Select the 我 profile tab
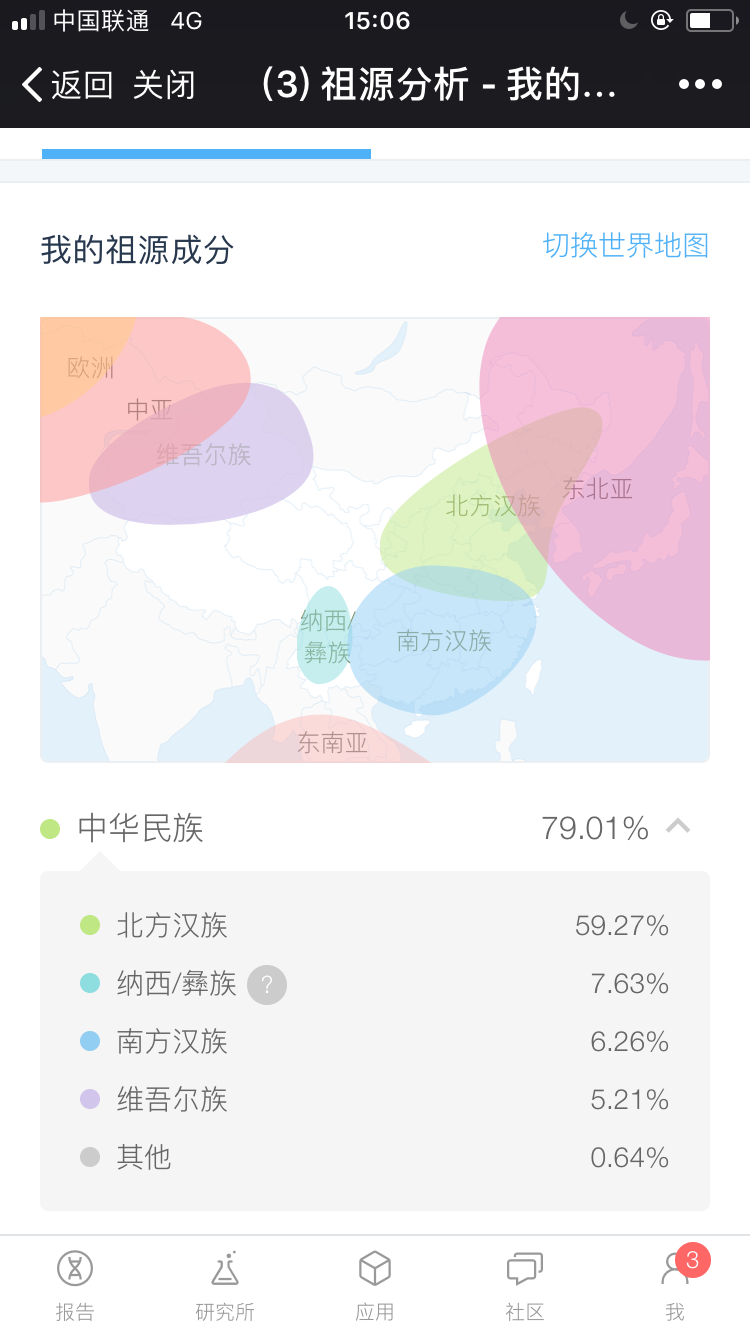 pyautogui.click(x=675, y=1286)
